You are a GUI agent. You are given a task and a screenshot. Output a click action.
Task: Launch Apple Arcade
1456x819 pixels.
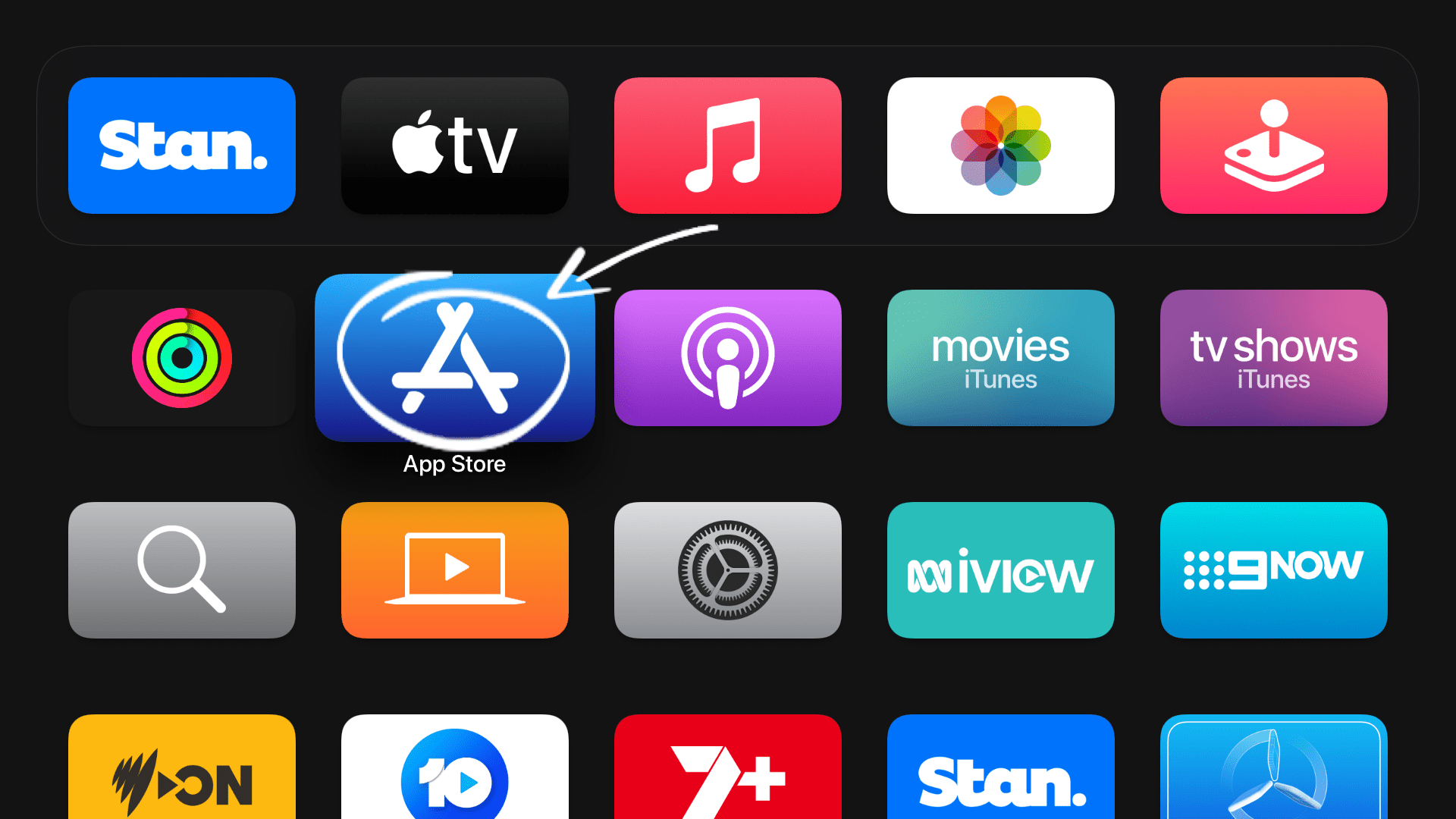coord(1274,146)
